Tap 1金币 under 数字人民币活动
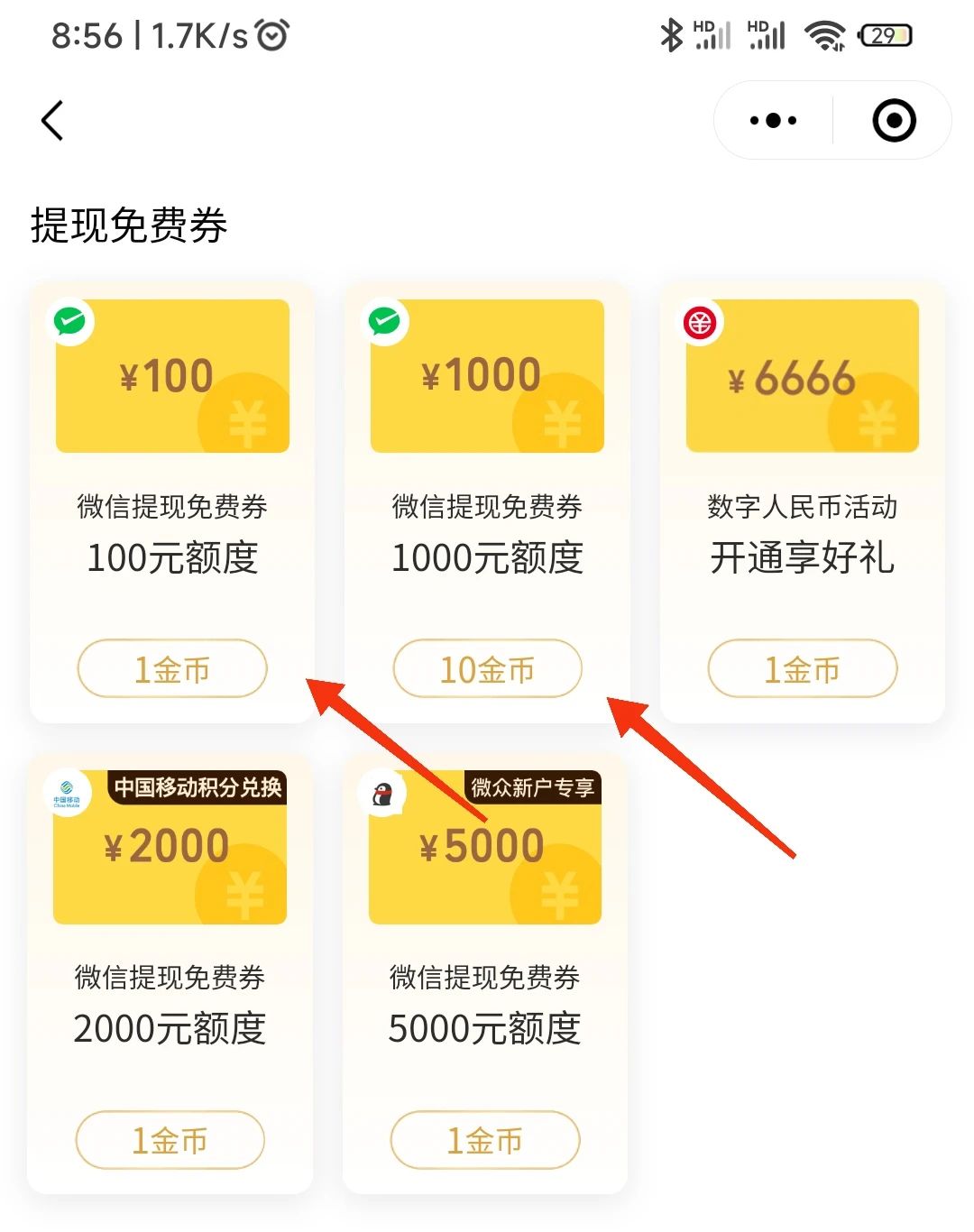Screen dimensions: 974x1232 click(x=802, y=669)
